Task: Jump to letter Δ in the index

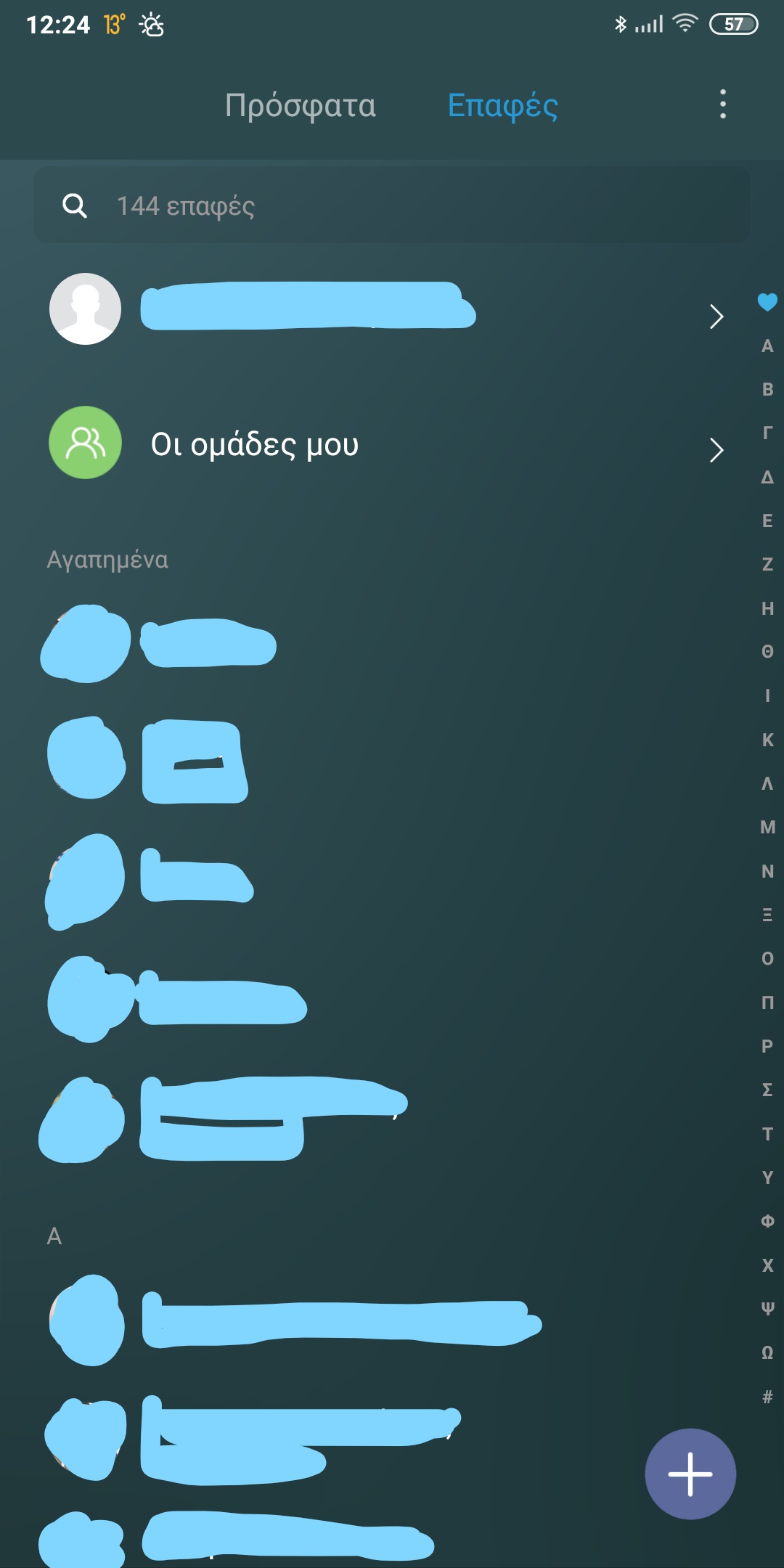Action: (x=767, y=477)
